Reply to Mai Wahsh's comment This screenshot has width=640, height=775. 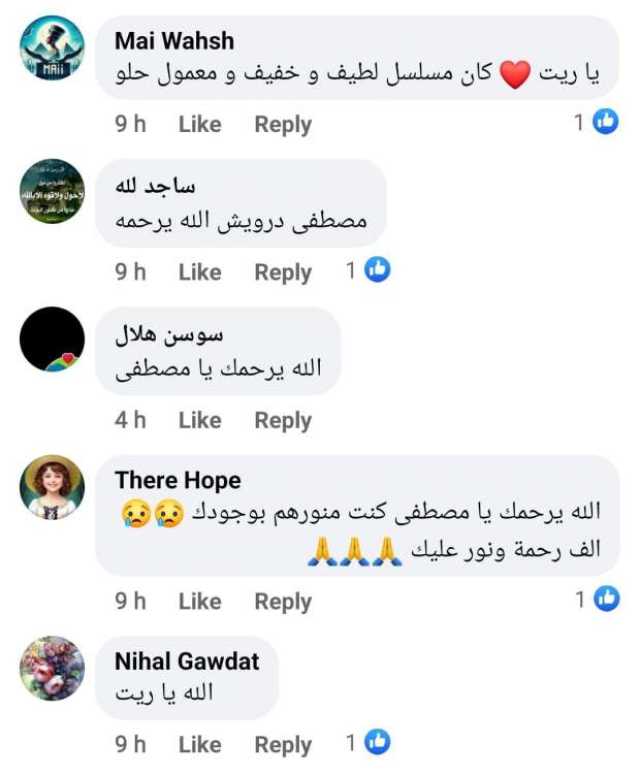(283, 124)
